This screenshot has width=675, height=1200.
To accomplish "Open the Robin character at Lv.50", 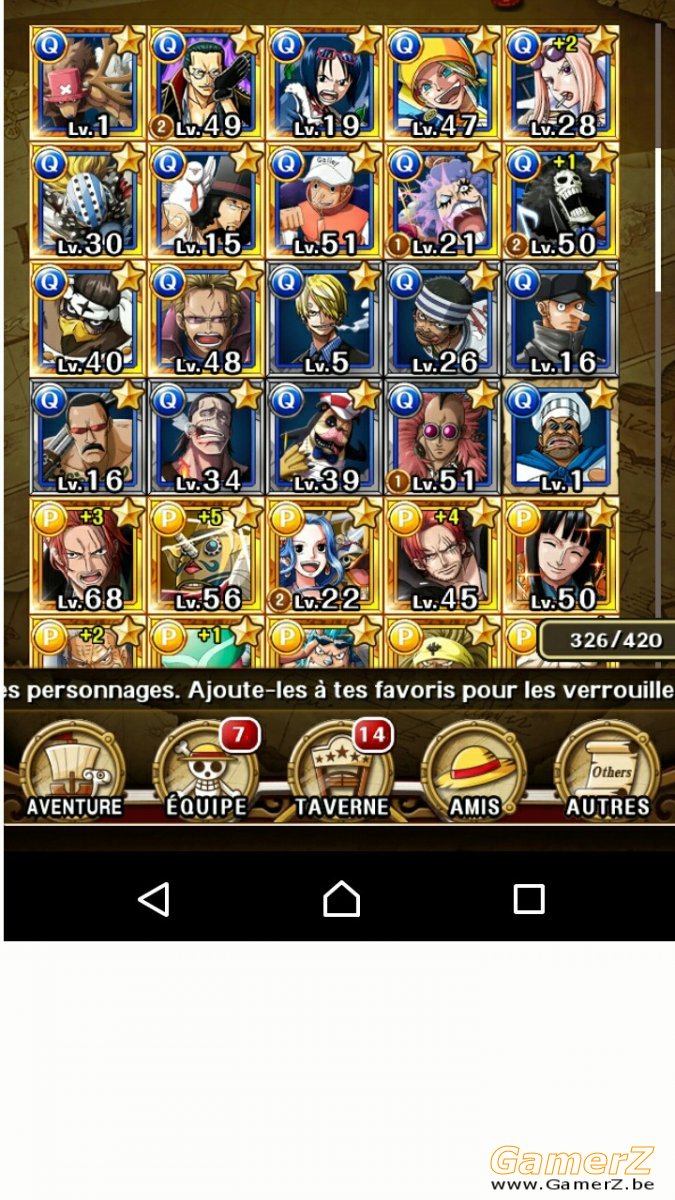I will (561, 557).
